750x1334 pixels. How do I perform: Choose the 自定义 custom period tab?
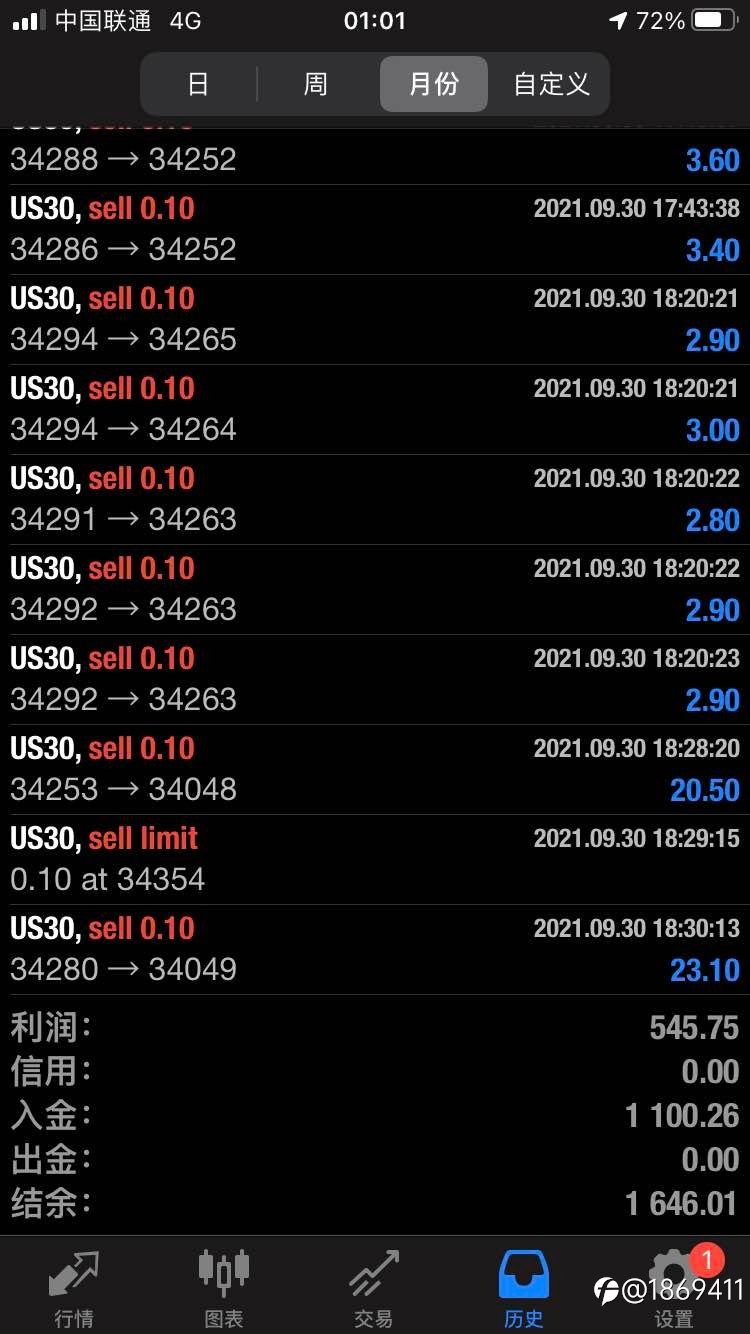tap(551, 84)
